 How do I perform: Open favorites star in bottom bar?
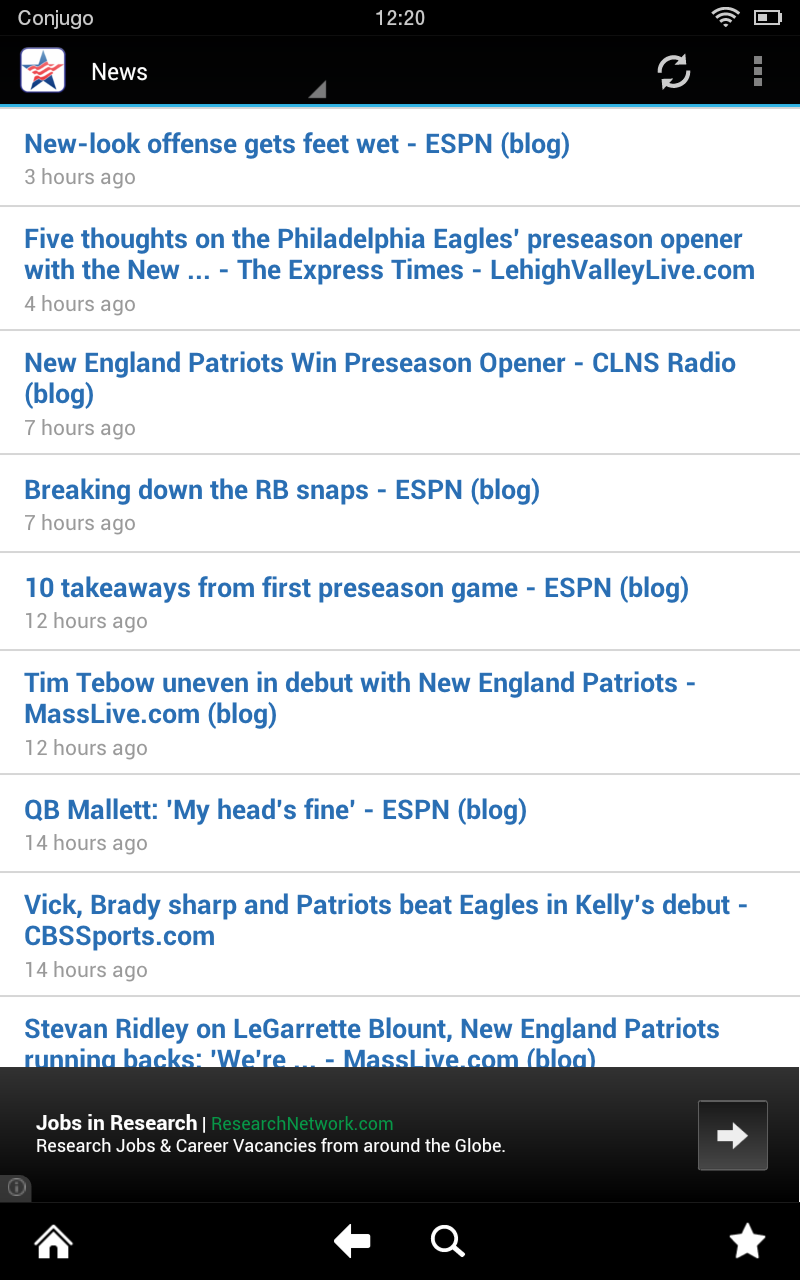click(747, 1242)
